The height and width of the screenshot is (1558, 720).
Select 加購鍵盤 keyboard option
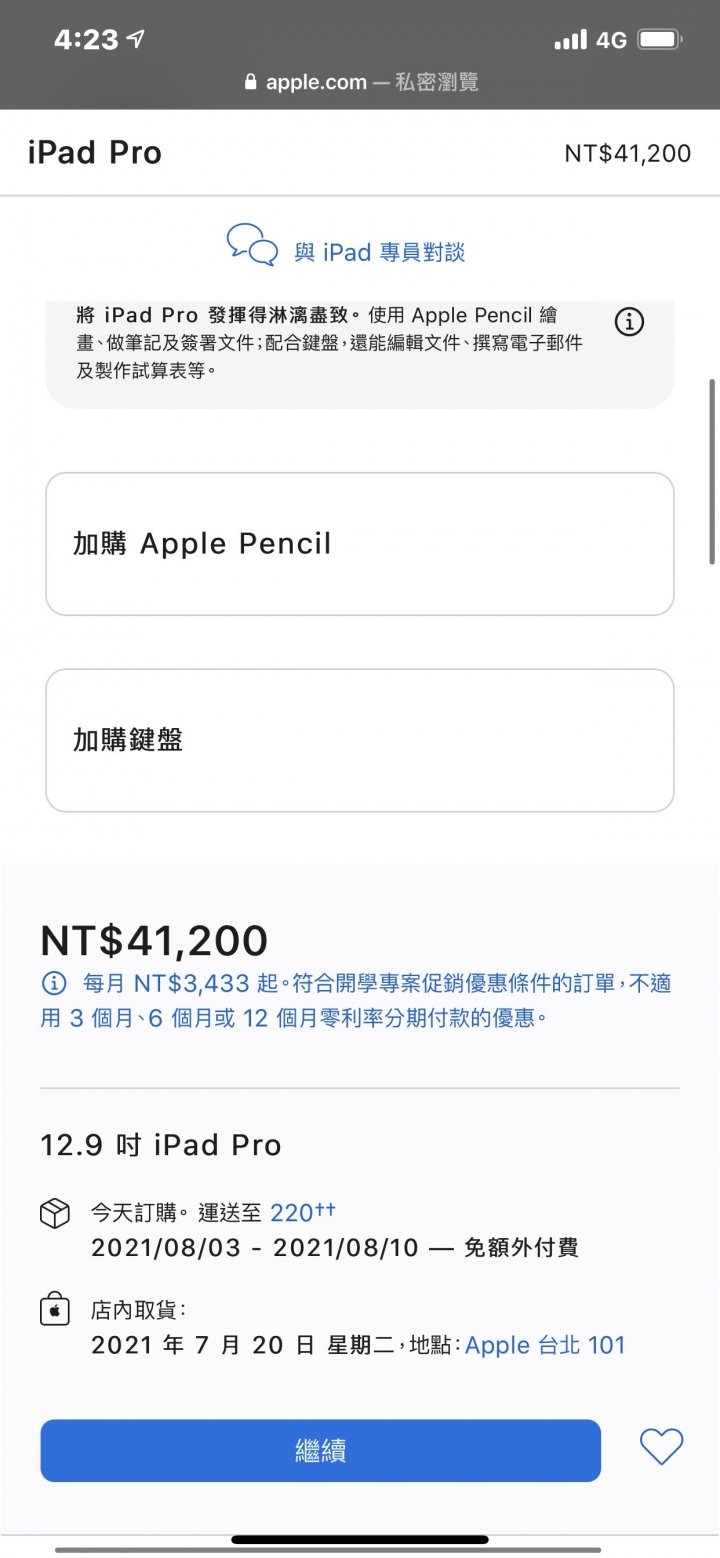(360, 740)
